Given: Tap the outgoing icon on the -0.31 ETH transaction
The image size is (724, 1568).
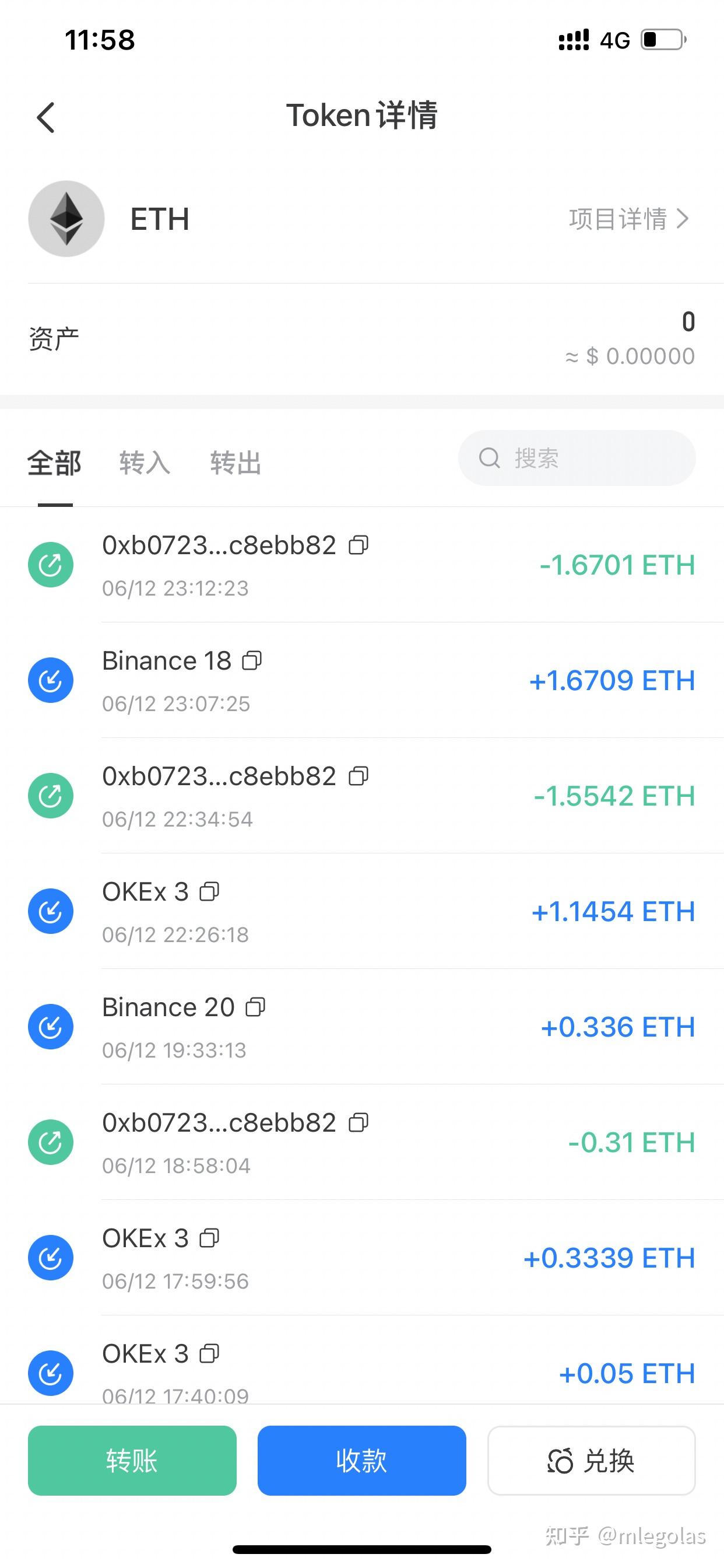Looking at the screenshot, I should tap(51, 1143).
